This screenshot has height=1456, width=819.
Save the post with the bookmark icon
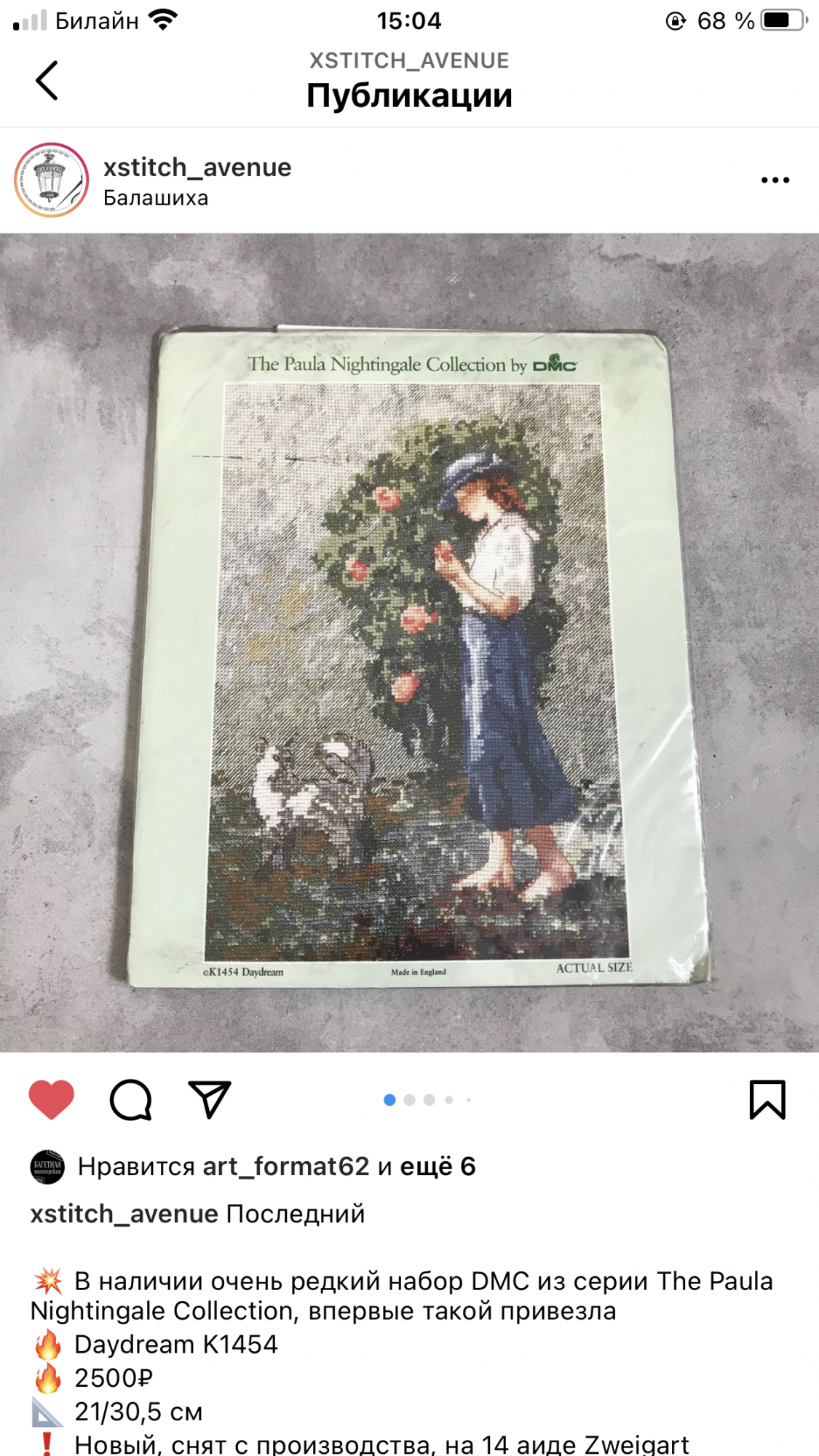(767, 1099)
